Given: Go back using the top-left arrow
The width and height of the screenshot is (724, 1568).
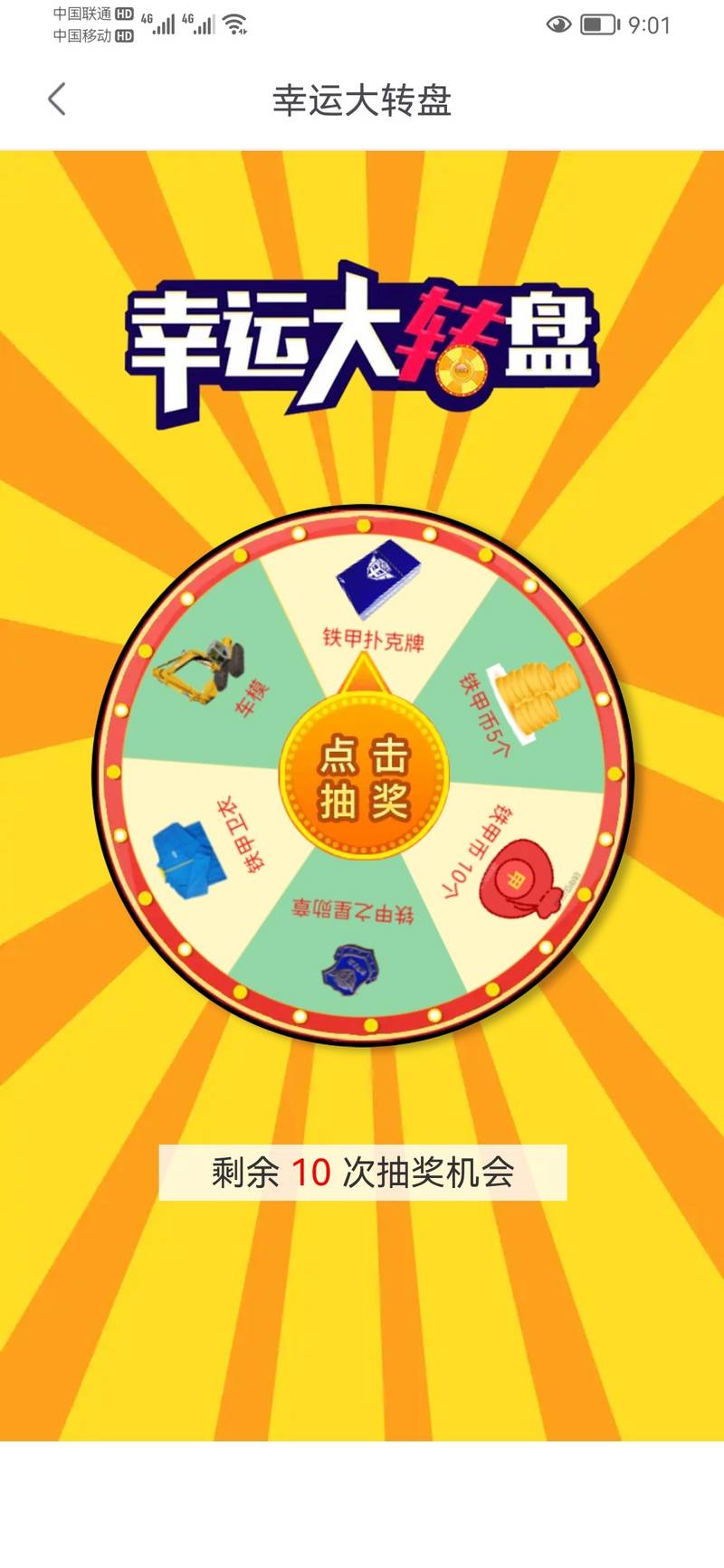Looking at the screenshot, I should coord(57,100).
